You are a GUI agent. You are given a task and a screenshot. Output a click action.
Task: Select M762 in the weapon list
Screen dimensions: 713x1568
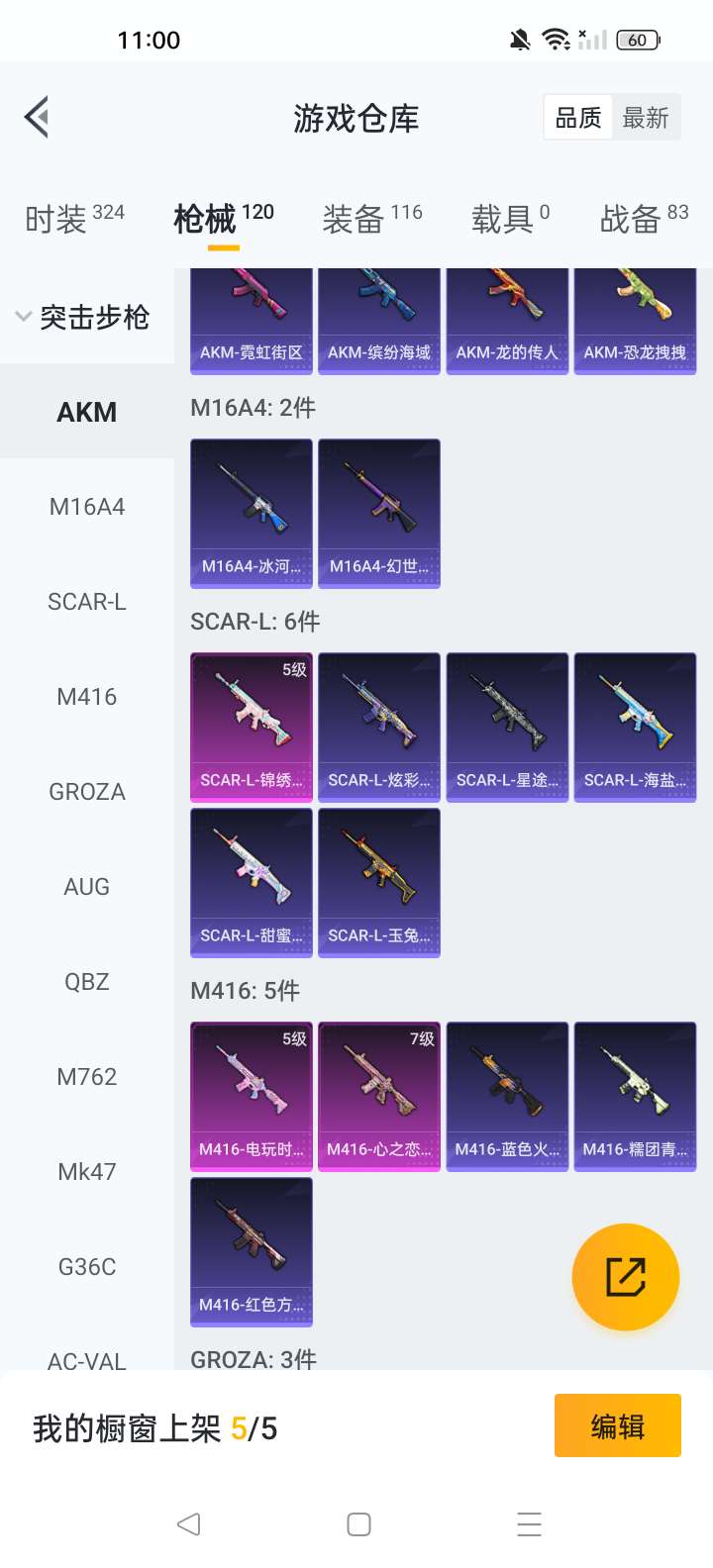coord(87,1077)
